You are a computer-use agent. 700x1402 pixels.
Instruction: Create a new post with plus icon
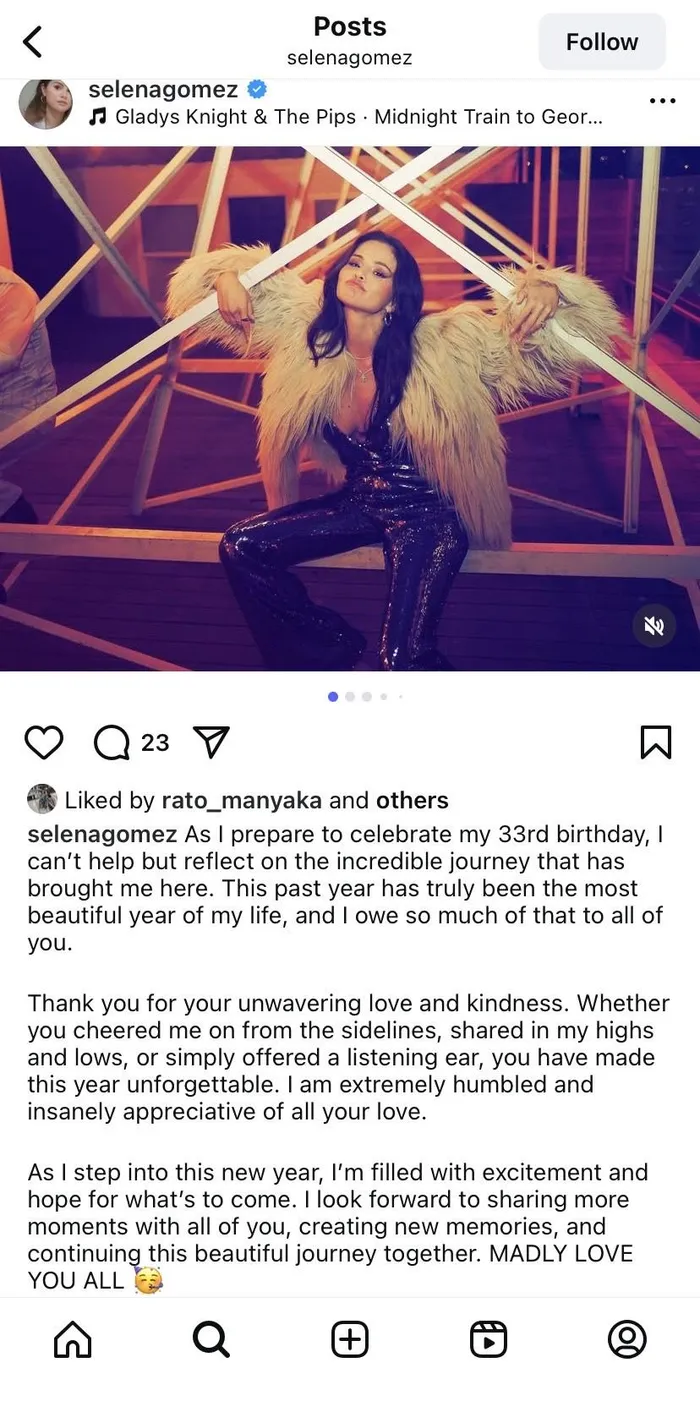coord(349,1340)
